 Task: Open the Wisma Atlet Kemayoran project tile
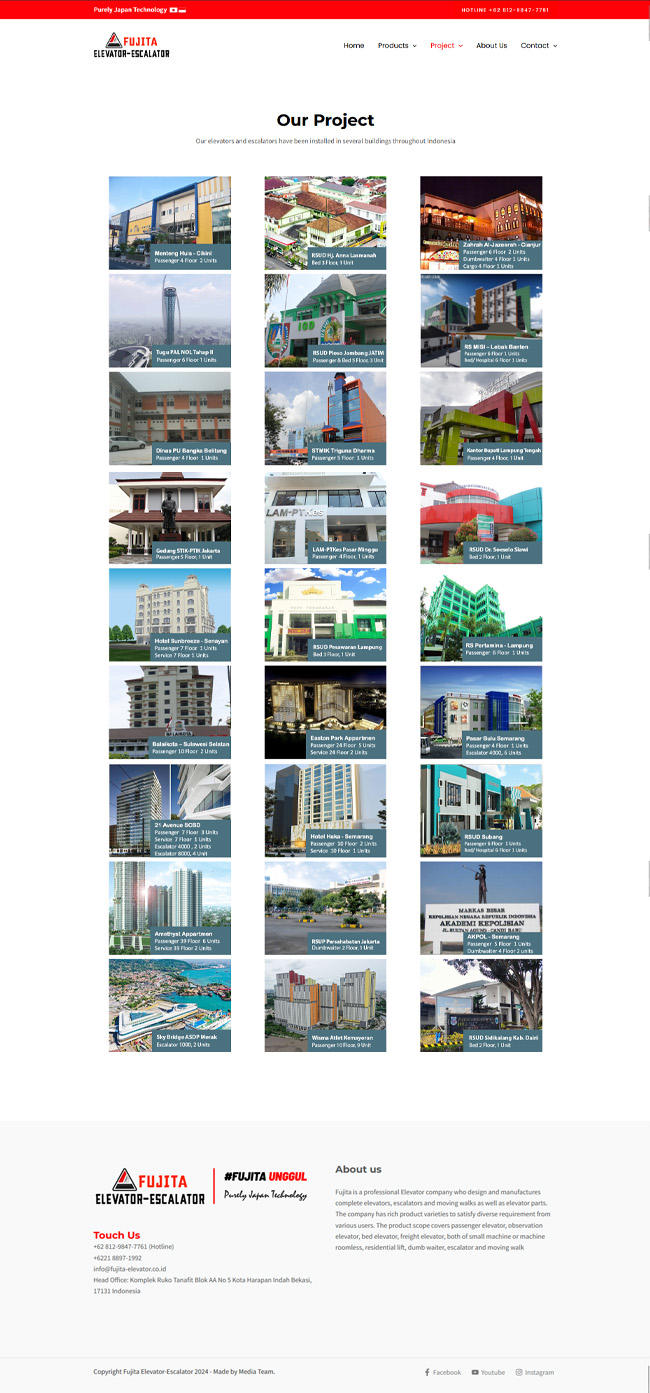(325, 1005)
